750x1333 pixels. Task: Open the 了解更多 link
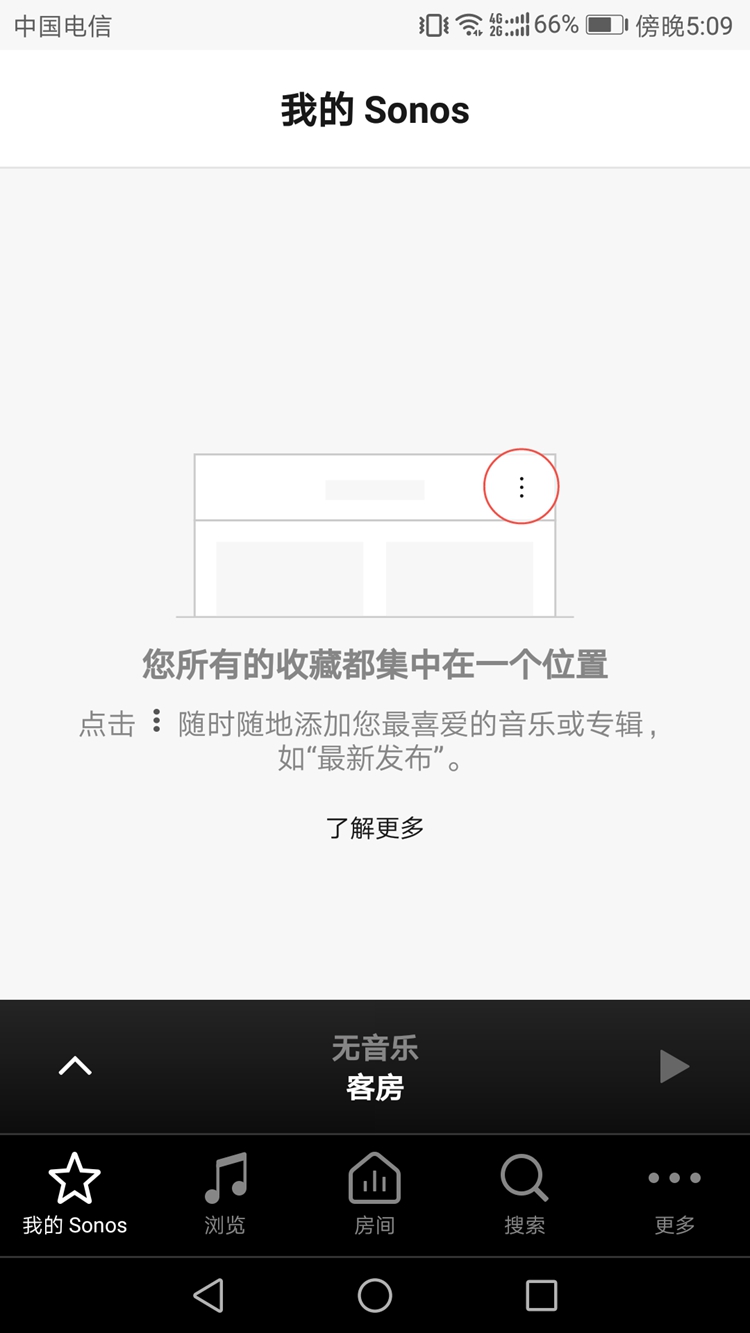(375, 828)
